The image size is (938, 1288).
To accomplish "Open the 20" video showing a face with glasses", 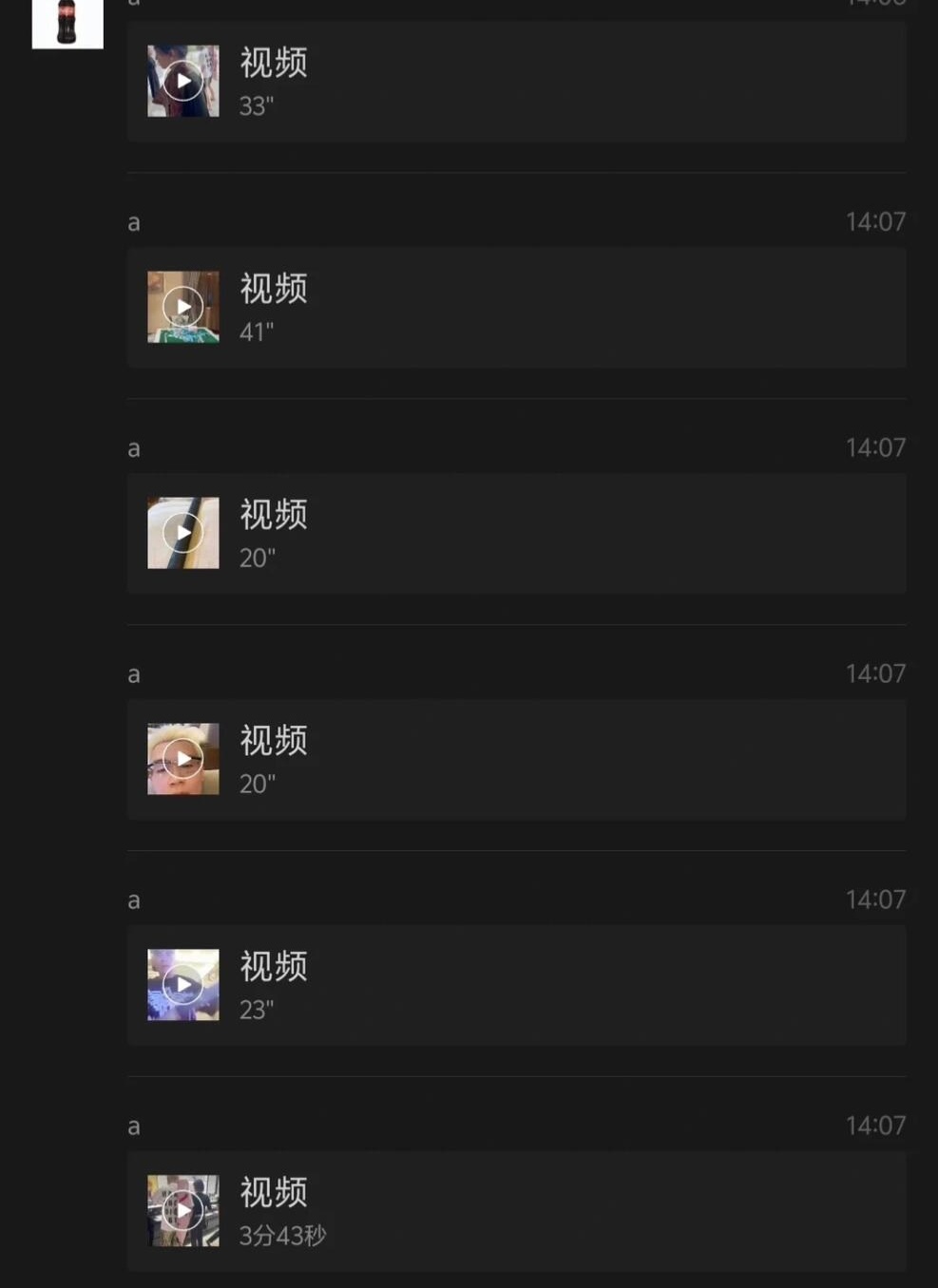I will click(x=182, y=759).
